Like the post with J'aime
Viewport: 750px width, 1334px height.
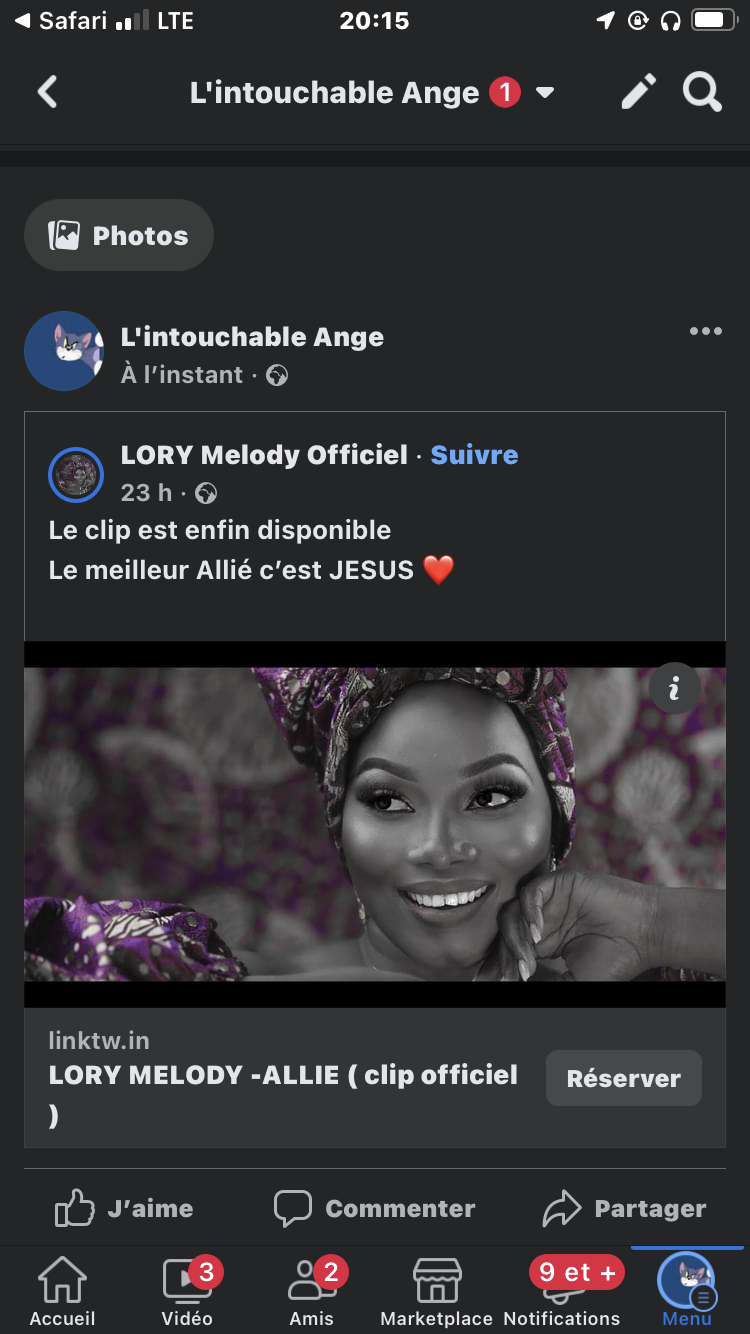[x=124, y=1209]
